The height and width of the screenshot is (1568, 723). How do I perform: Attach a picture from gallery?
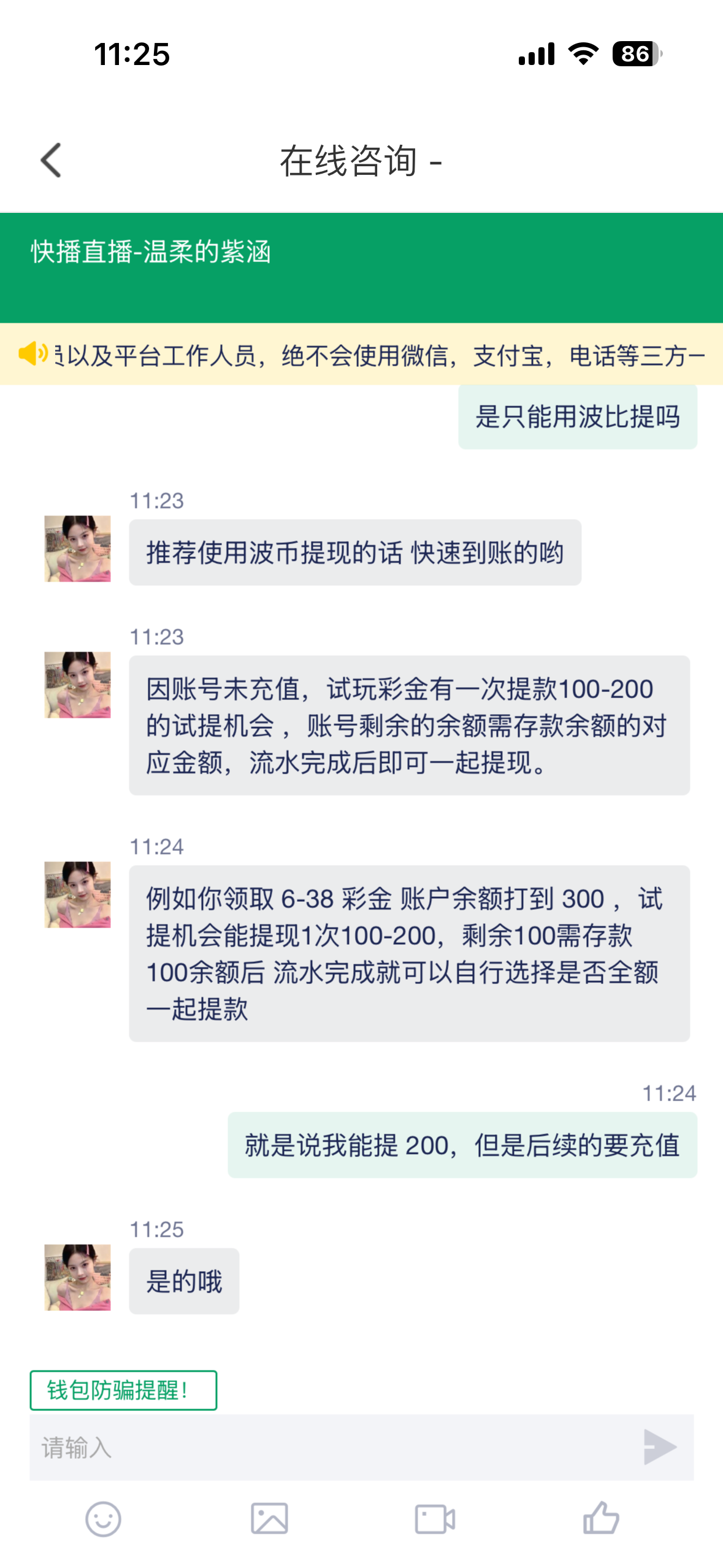pos(269,1519)
